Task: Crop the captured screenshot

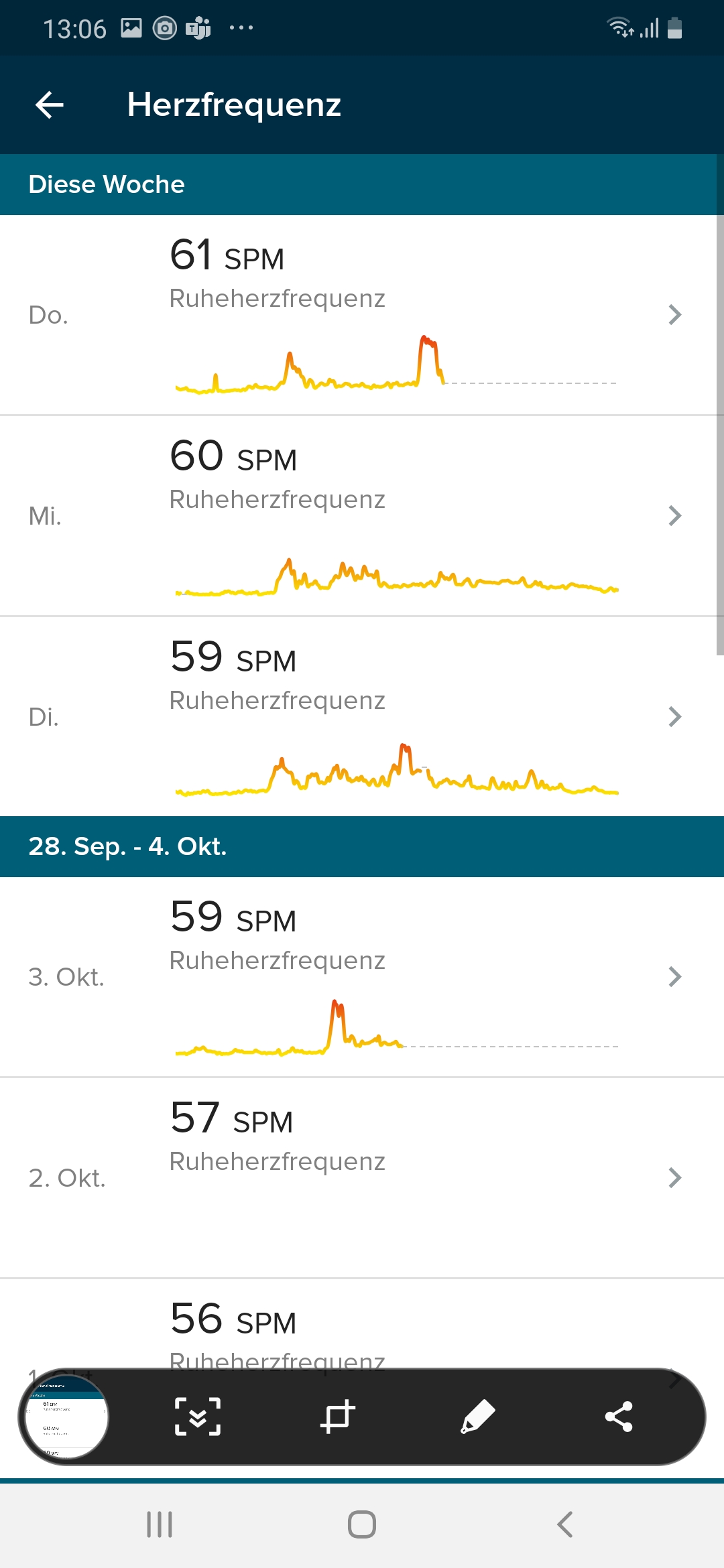Action: pos(337,1417)
